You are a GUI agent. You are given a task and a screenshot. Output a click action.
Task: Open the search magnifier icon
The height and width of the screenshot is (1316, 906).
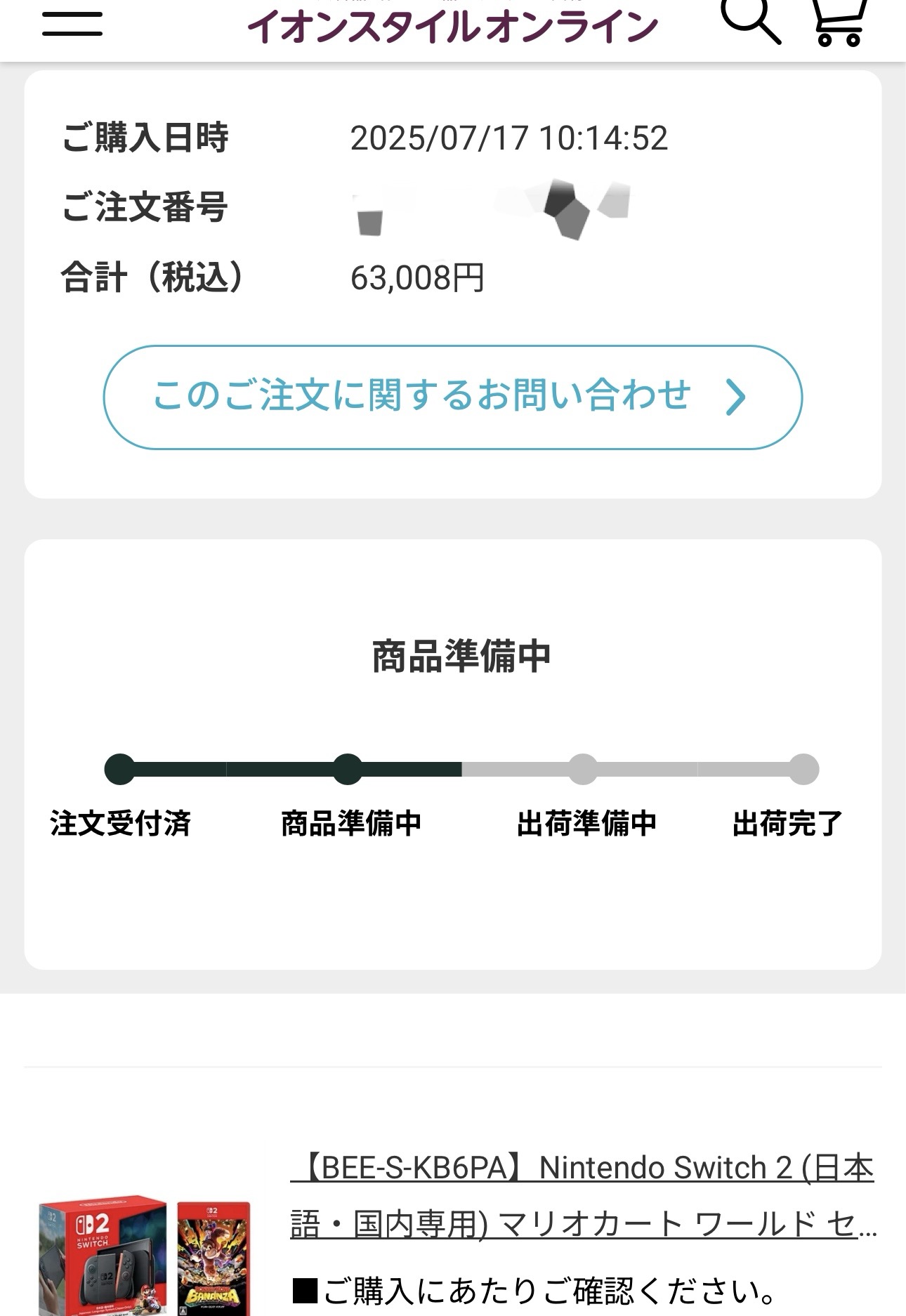[x=751, y=21]
